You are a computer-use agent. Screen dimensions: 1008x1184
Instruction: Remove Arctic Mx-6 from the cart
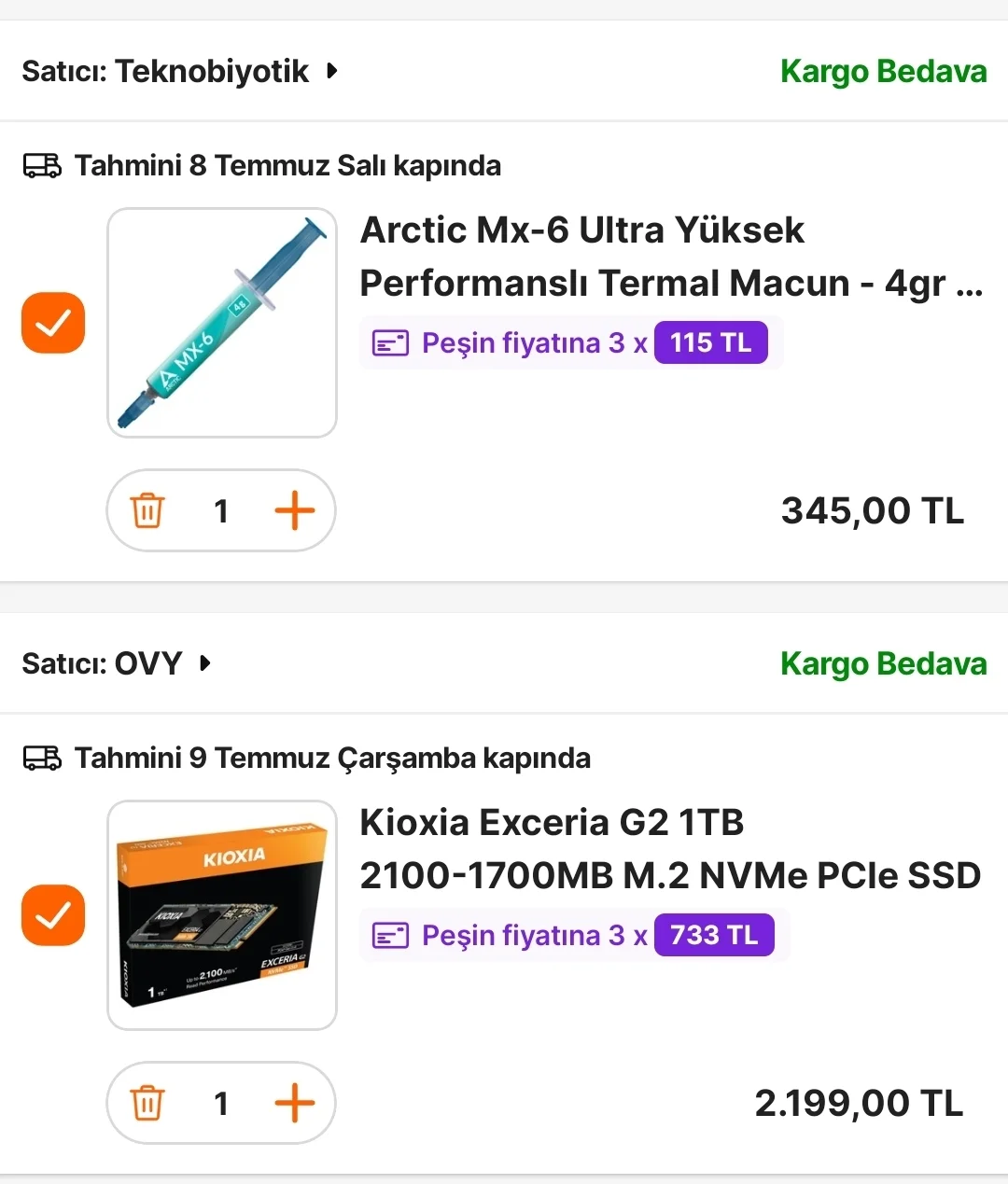point(147,510)
